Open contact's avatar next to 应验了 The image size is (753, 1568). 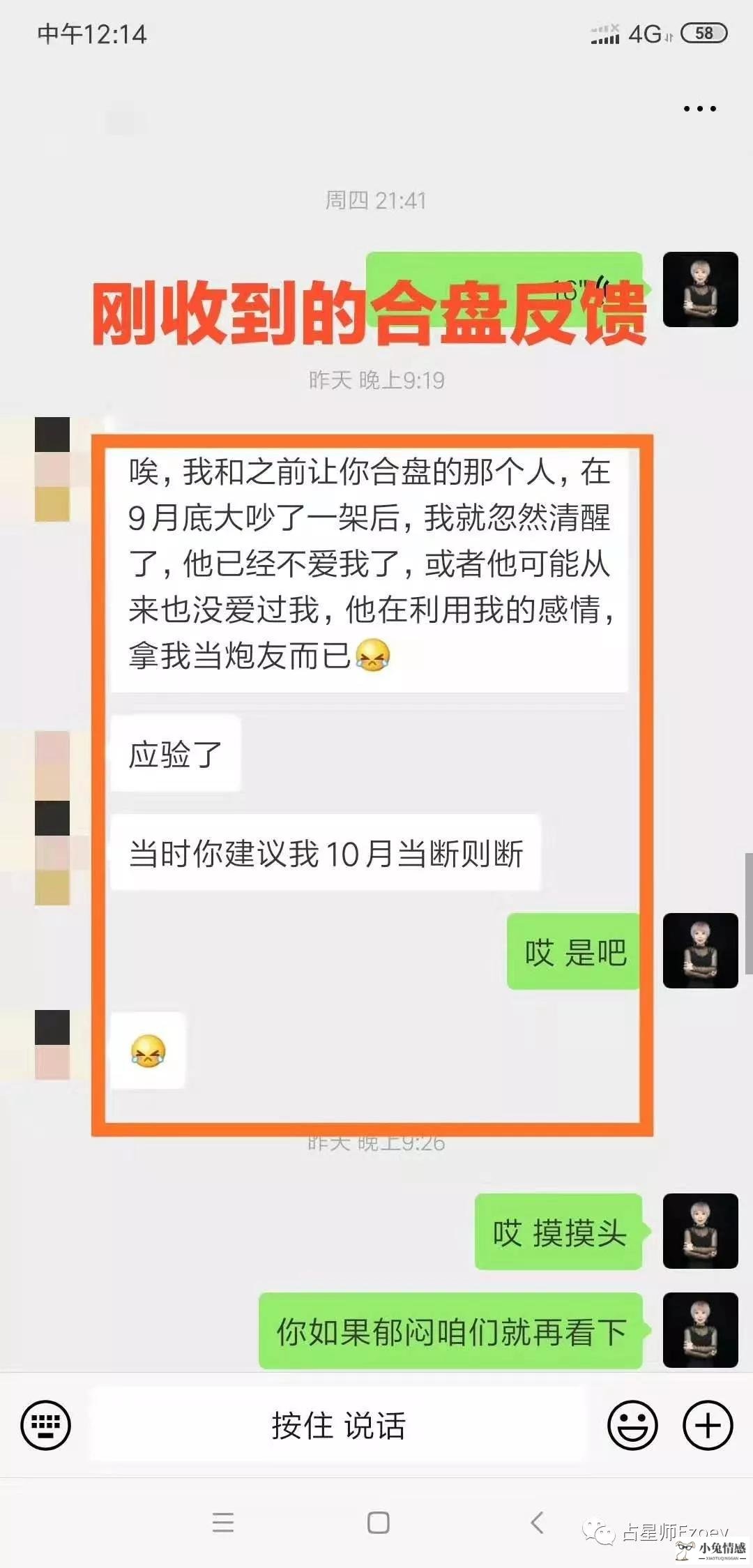click(x=53, y=757)
